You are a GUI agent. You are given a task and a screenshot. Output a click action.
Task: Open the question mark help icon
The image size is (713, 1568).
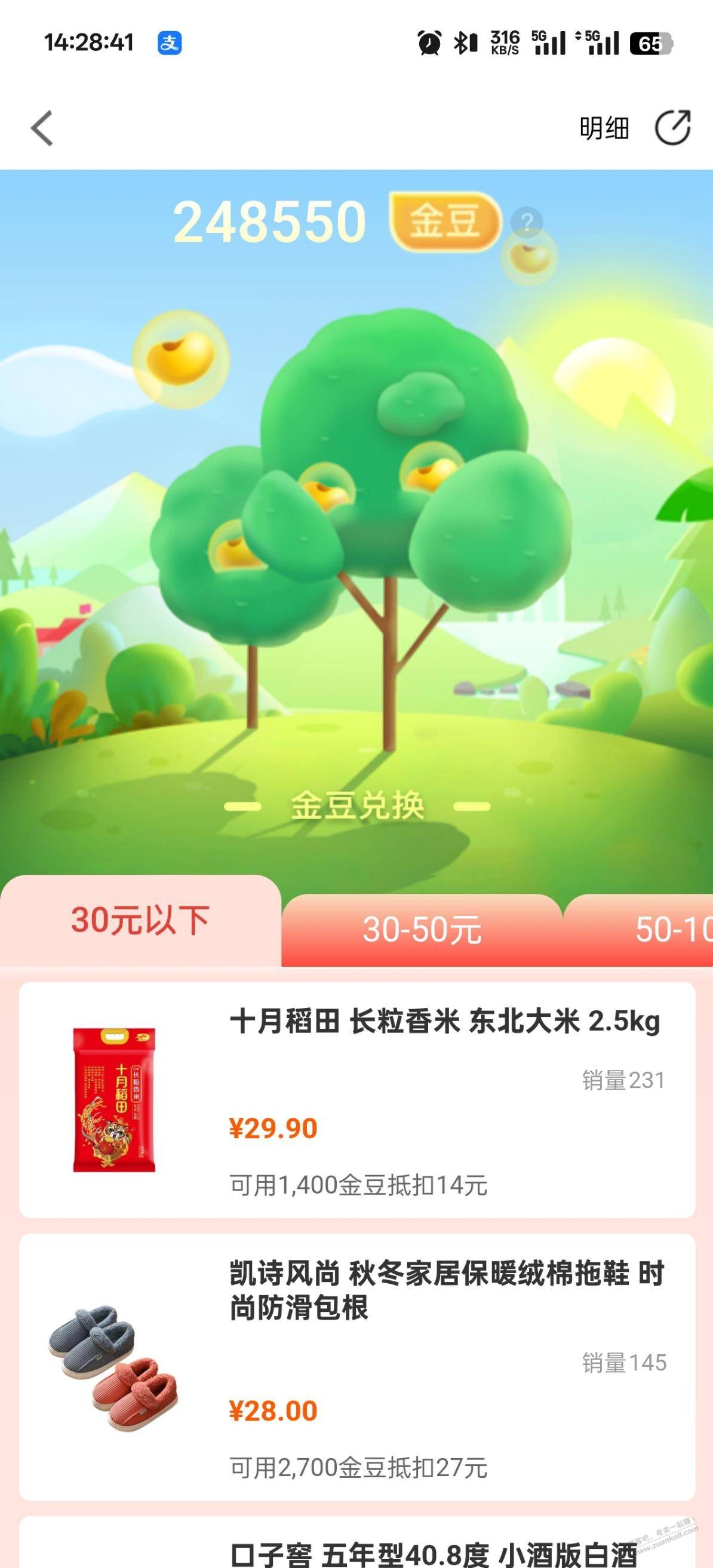[527, 222]
